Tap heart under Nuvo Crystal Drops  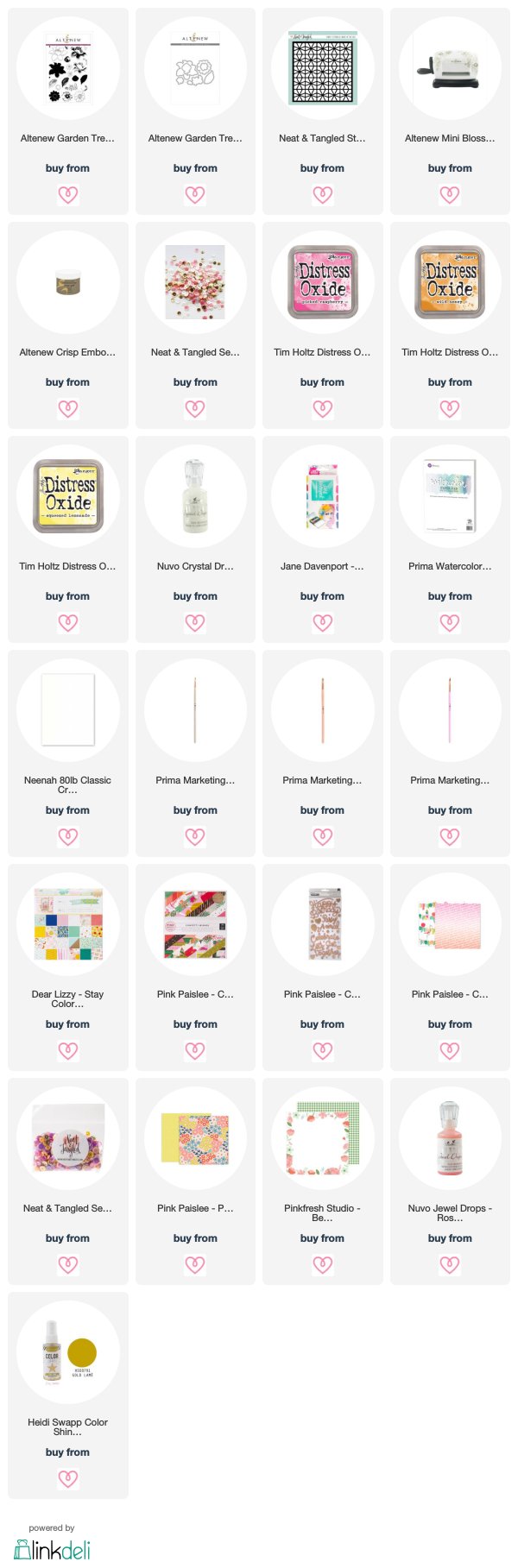pyautogui.click(x=195, y=623)
